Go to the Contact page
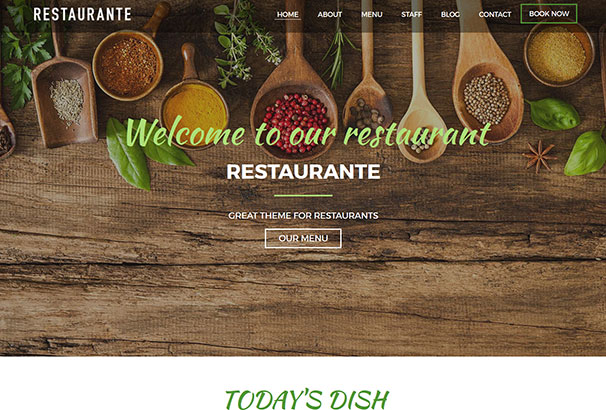 pyautogui.click(x=495, y=15)
